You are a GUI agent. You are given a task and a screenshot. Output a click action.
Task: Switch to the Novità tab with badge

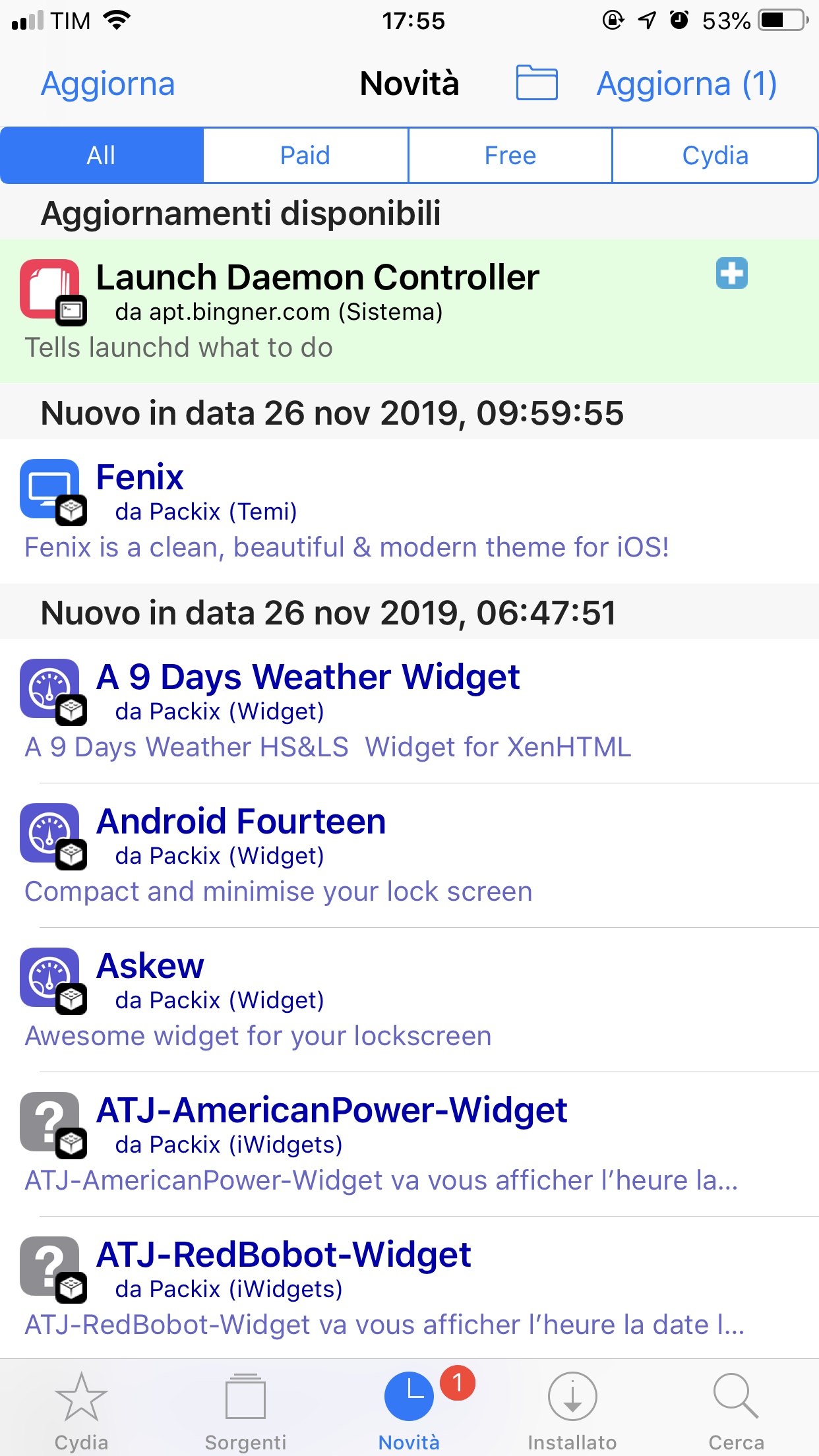409,1397
